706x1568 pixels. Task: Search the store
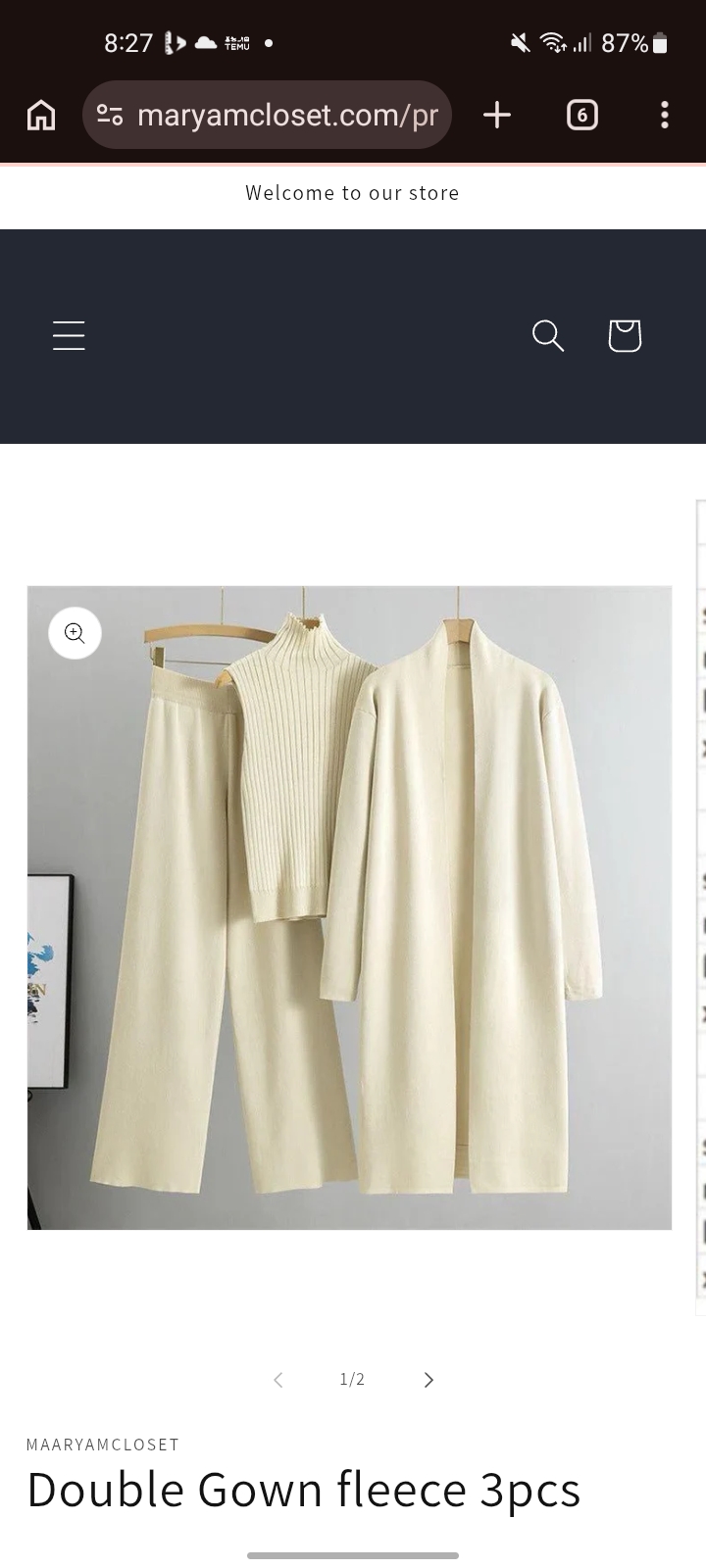(548, 336)
